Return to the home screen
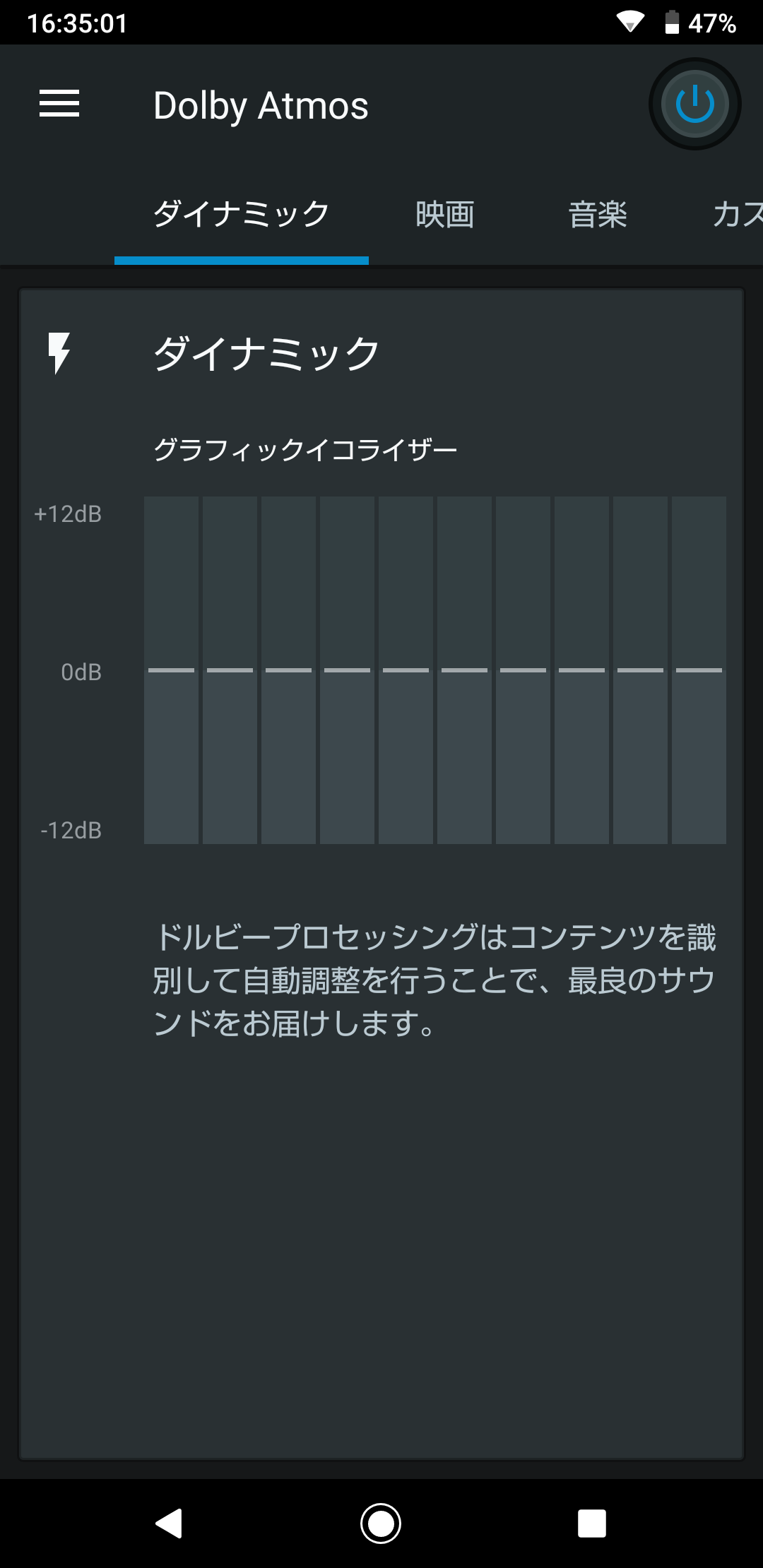The width and height of the screenshot is (763, 1568). [x=381, y=1523]
